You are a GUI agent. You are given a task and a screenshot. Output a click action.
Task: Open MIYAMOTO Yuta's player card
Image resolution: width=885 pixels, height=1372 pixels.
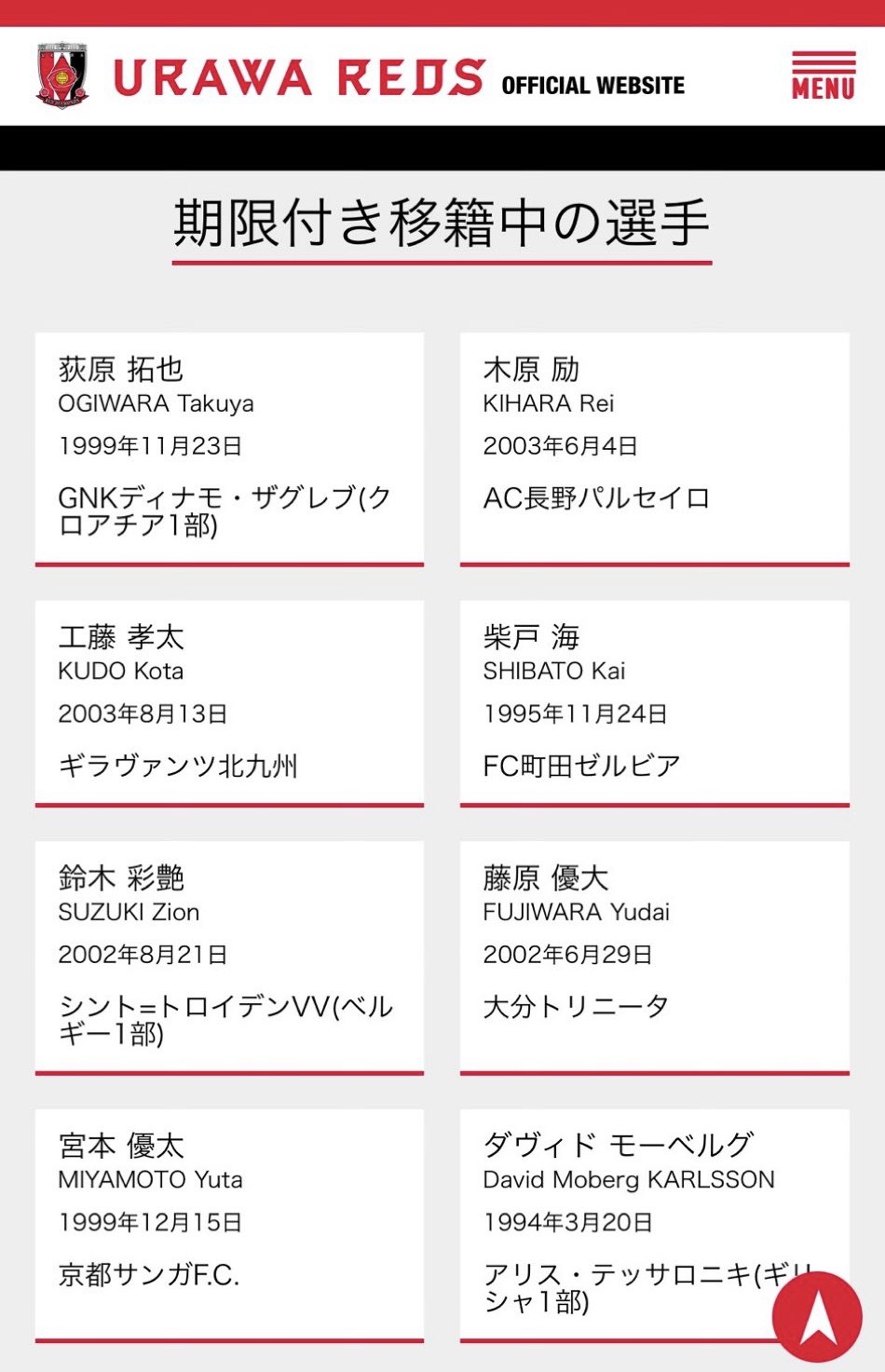click(229, 1224)
